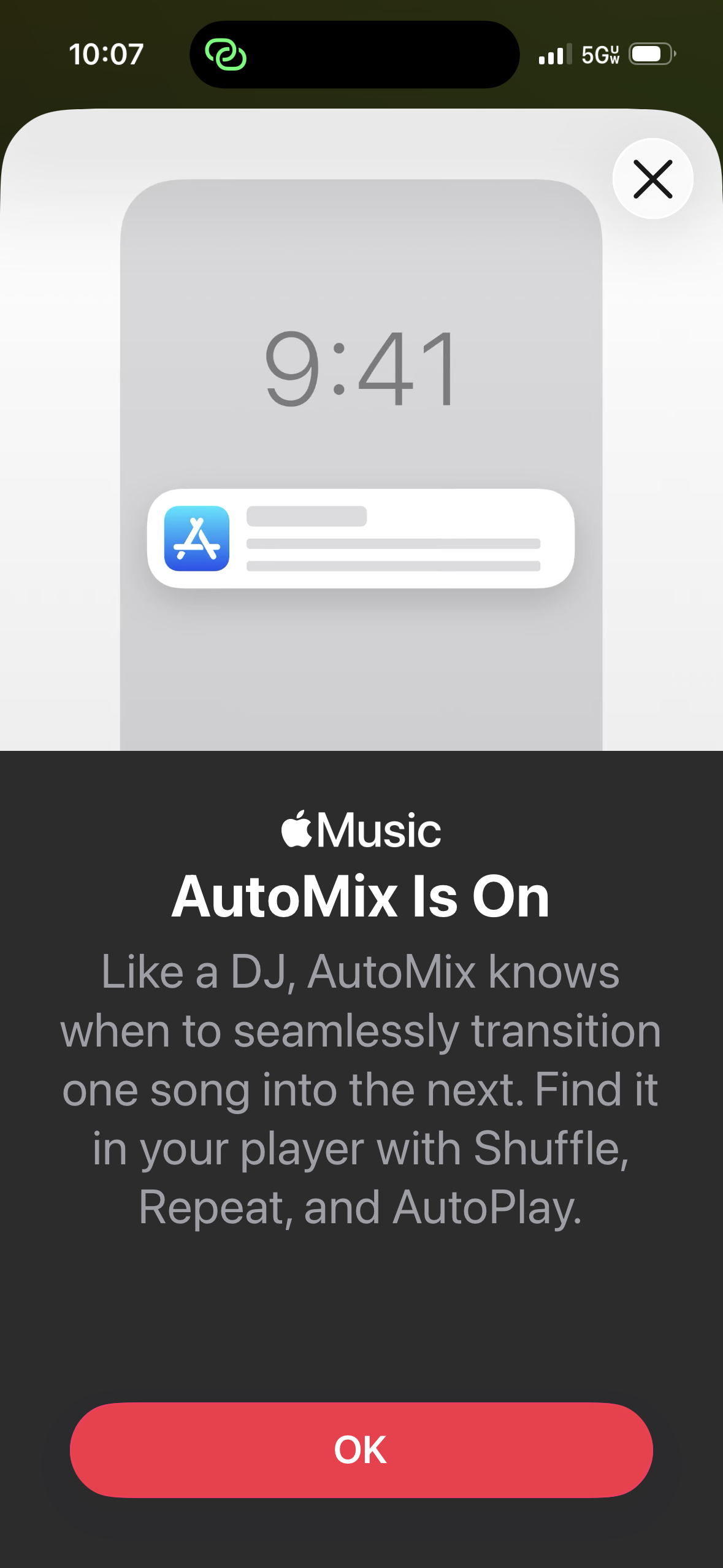The width and height of the screenshot is (723, 1568).
Task: Tap the Music app branding above the title
Action: (x=361, y=828)
